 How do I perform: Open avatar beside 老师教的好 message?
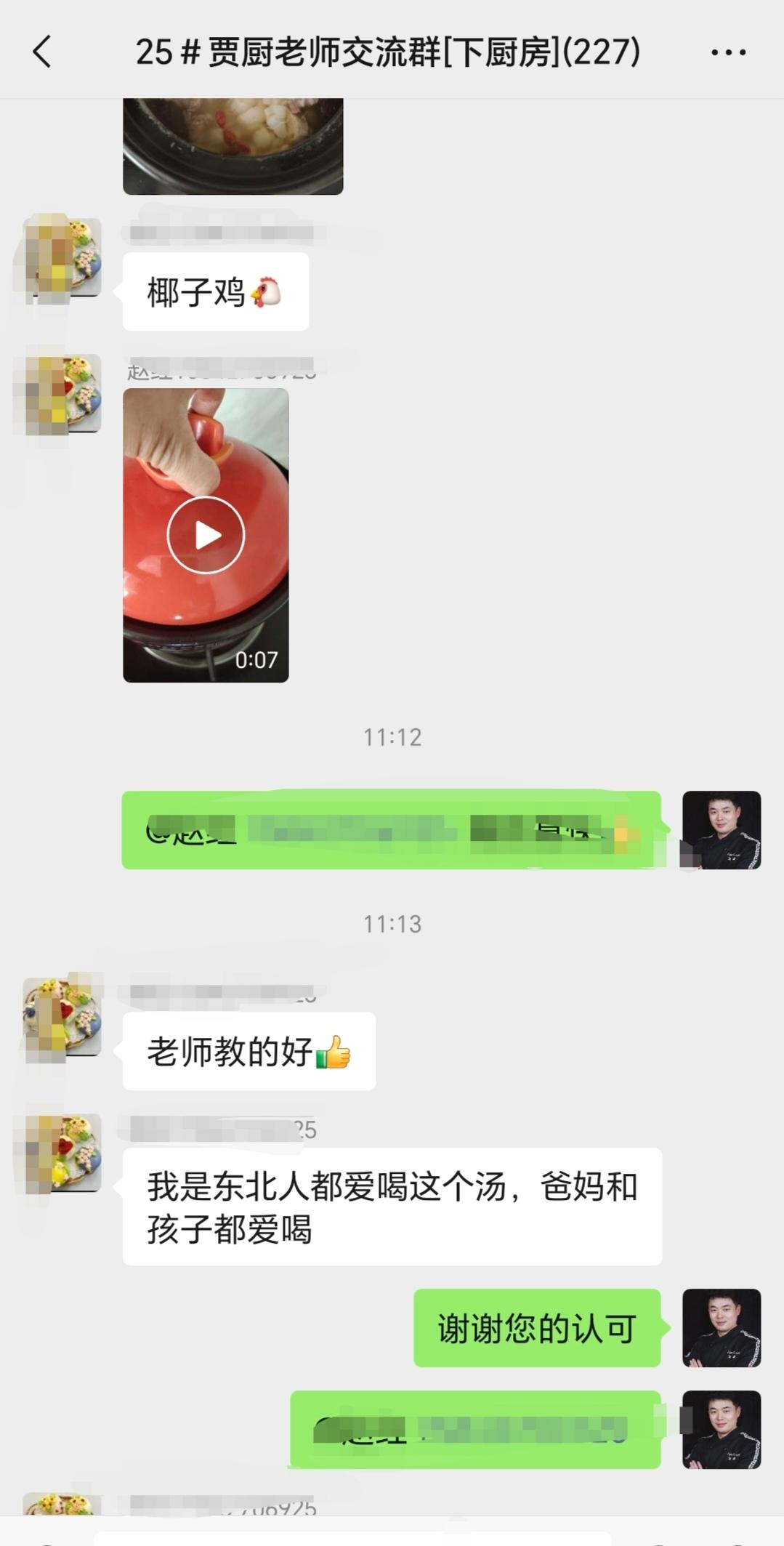[x=62, y=1018]
